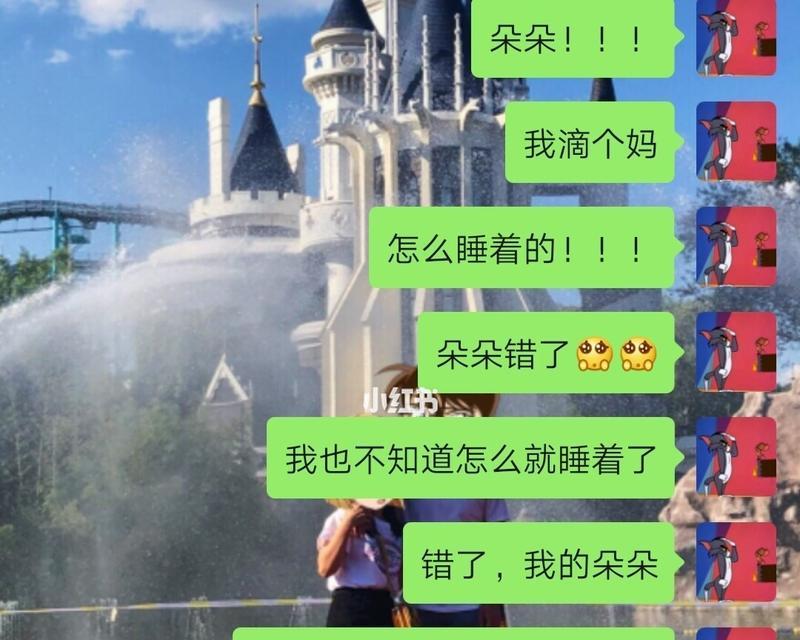Open sender's avatar beside "朵朵！！！" message

(x=737, y=37)
